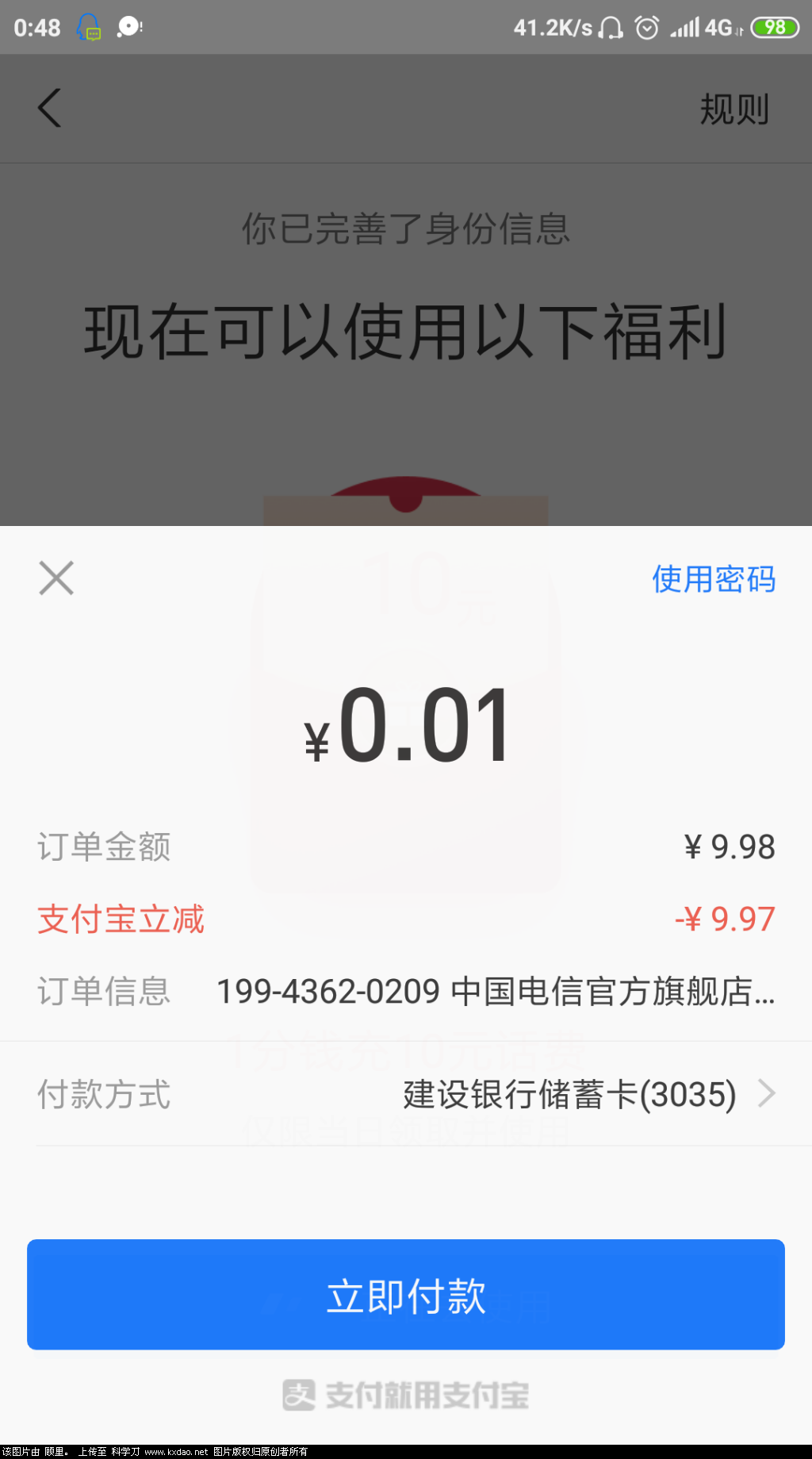Go back using the top arrow
Viewport: 812px width, 1459px height.
50,108
